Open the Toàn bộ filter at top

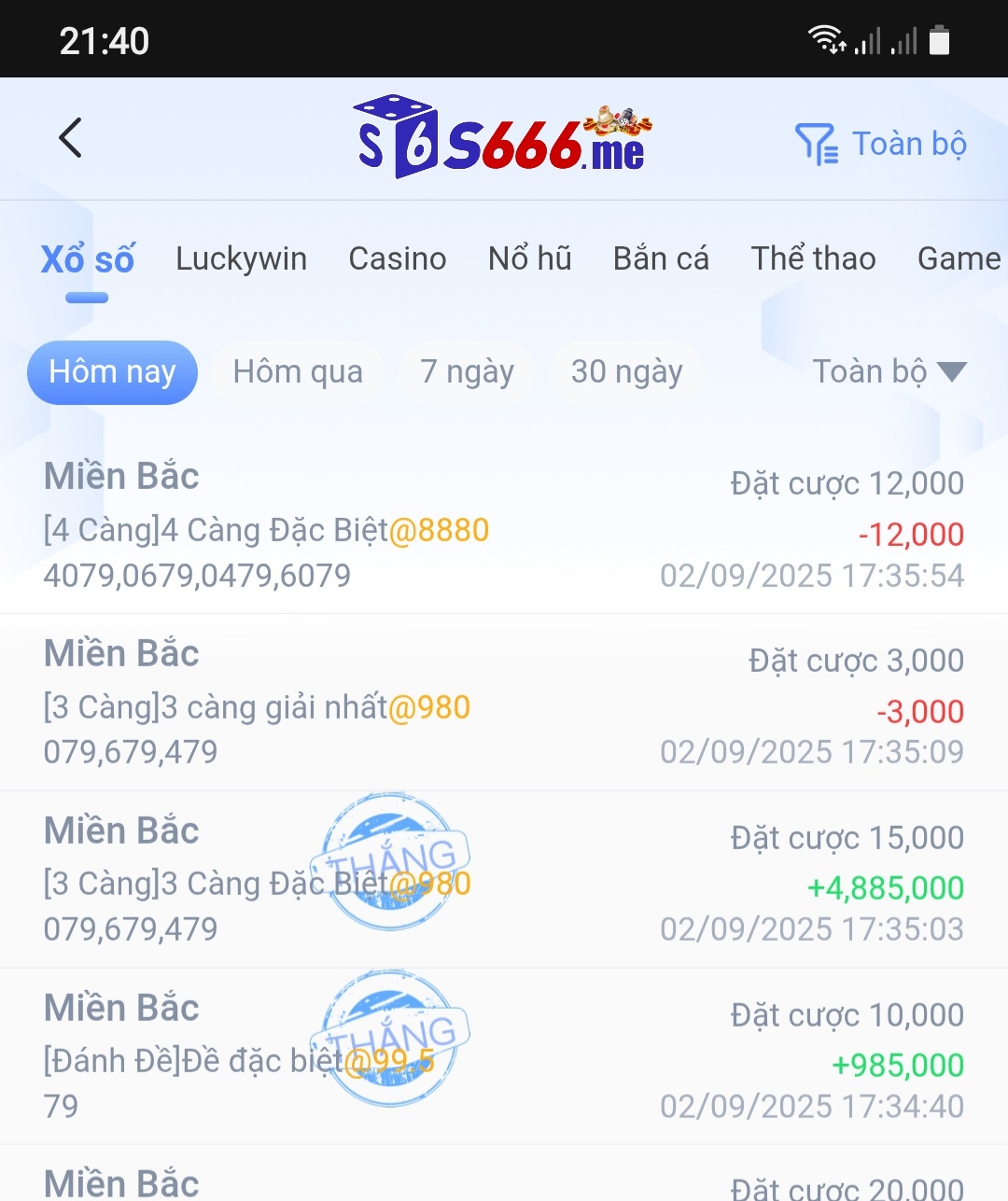[x=881, y=144]
